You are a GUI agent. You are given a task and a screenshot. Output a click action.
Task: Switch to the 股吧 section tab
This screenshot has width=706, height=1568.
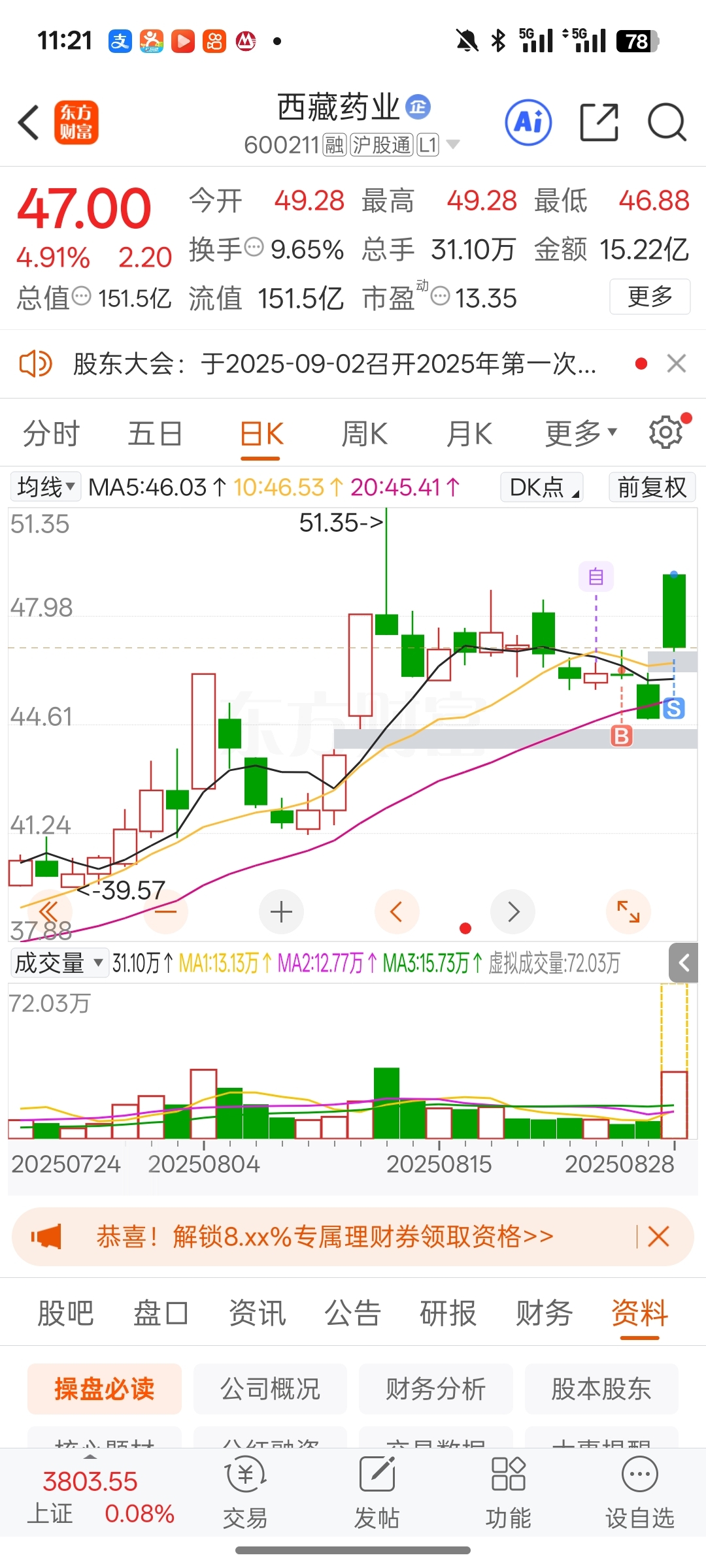click(x=65, y=1313)
